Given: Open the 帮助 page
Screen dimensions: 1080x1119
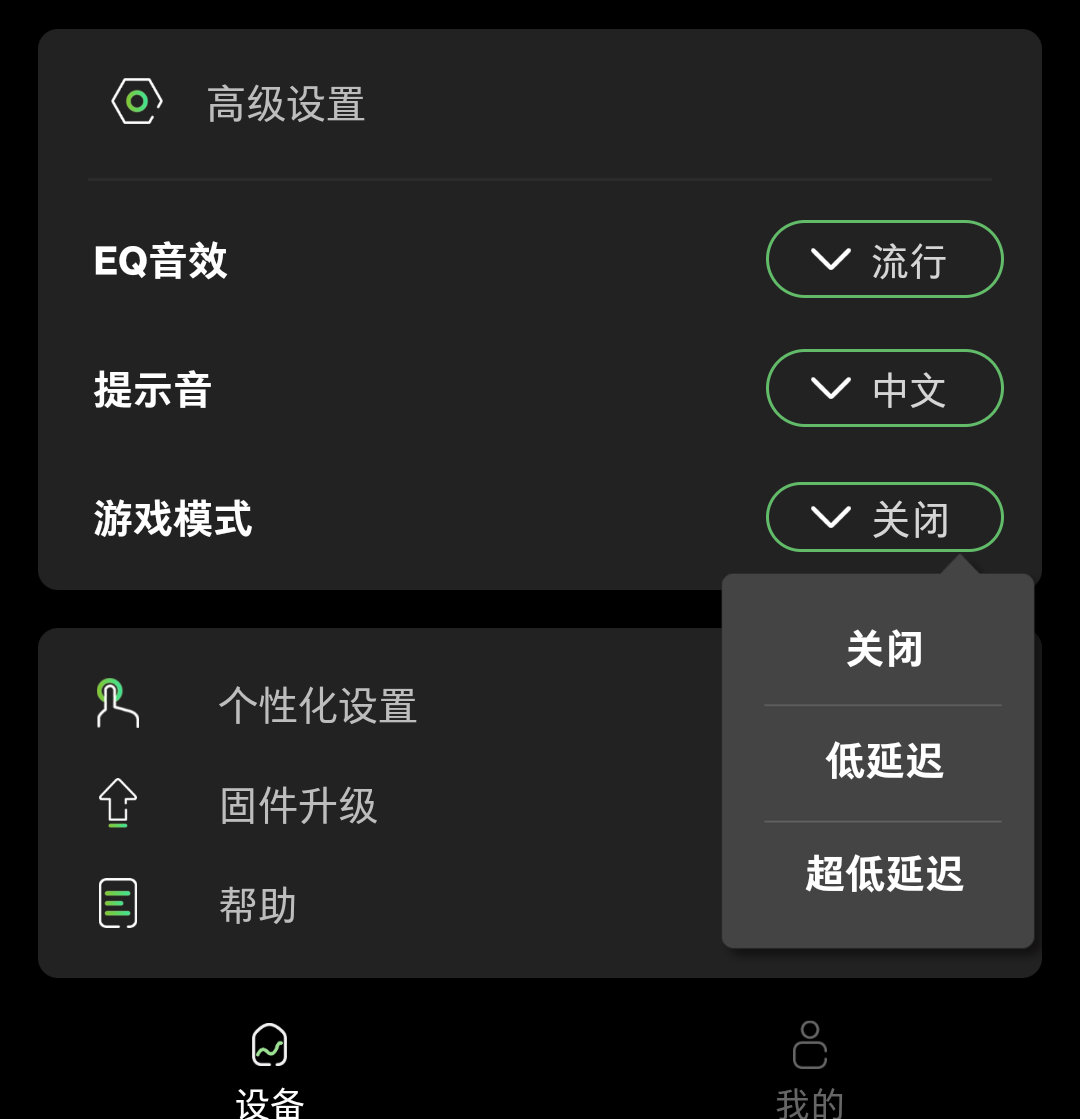Looking at the screenshot, I should [258, 905].
